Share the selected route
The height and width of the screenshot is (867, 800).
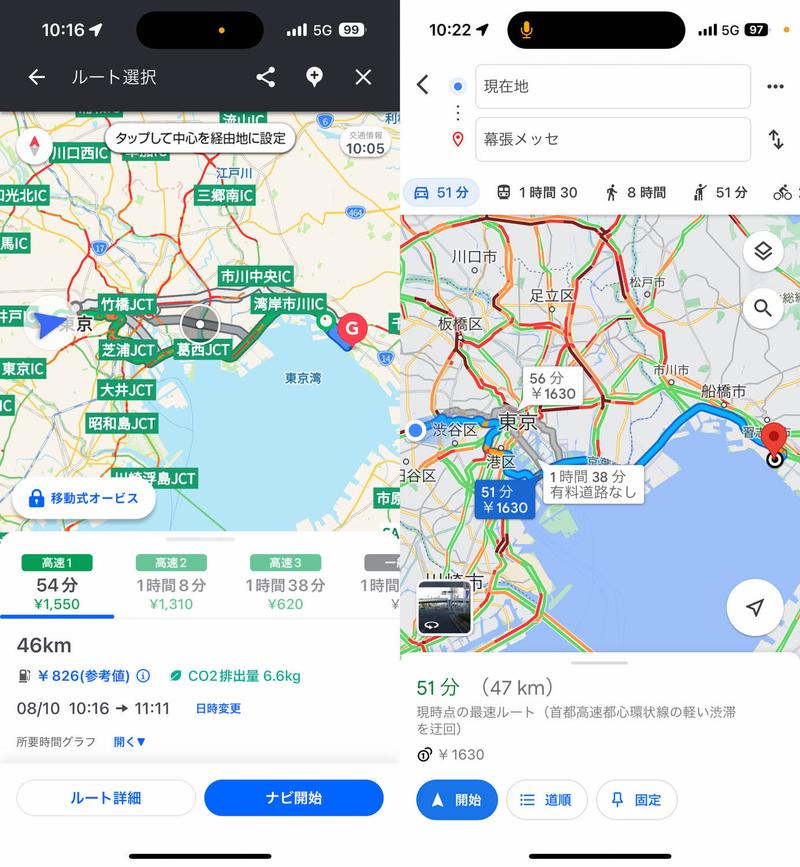click(265, 77)
